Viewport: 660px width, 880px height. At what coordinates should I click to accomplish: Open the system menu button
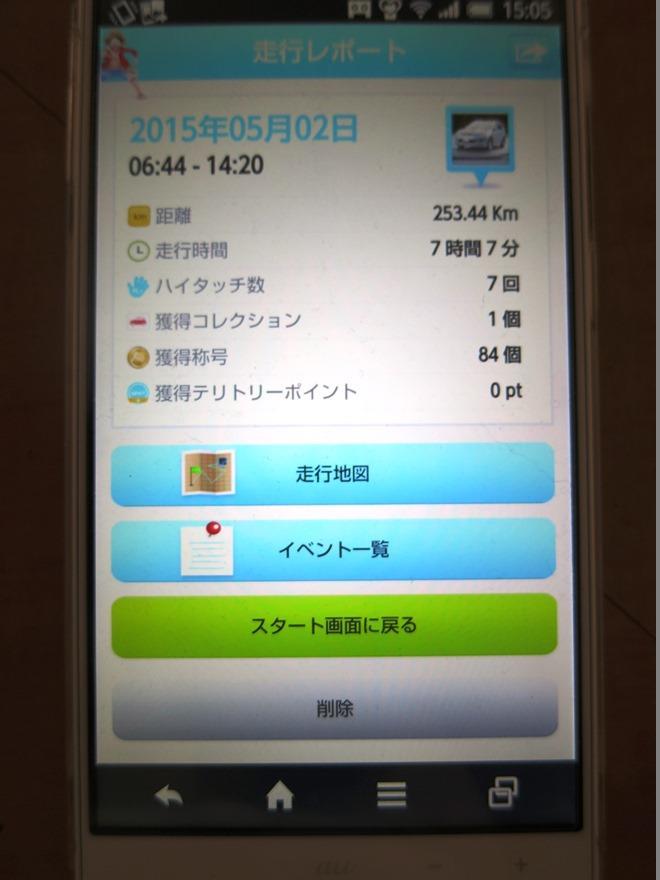tap(391, 795)
